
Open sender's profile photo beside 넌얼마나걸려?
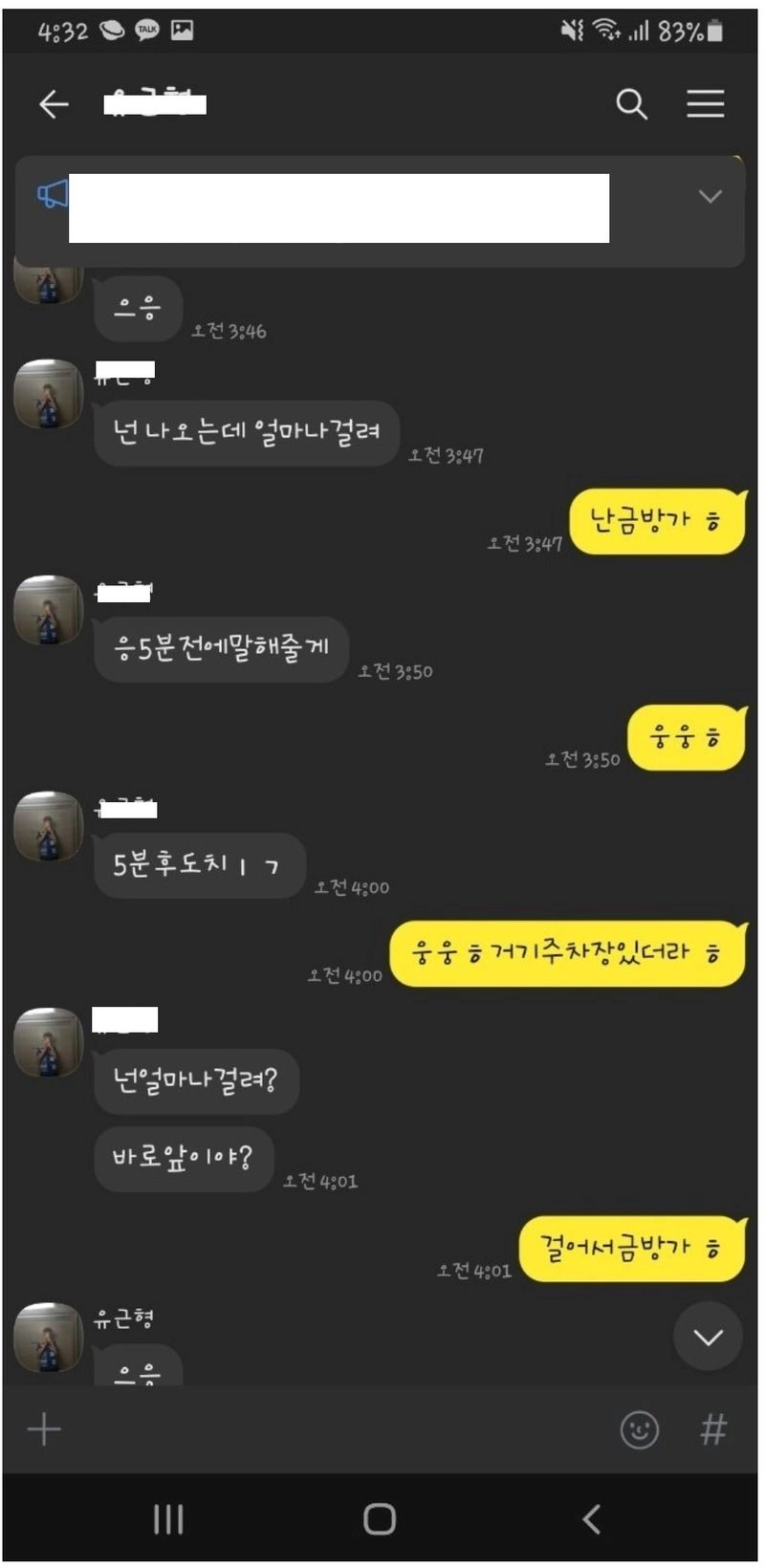[x=48, y=1042]
